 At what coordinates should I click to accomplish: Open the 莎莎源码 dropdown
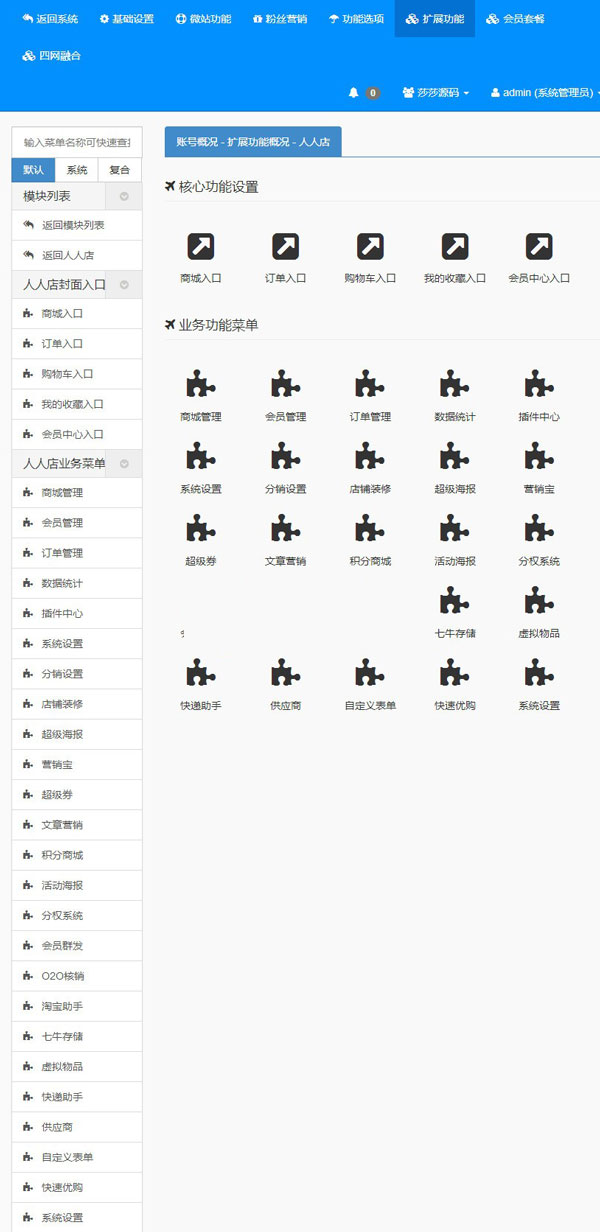435,92
